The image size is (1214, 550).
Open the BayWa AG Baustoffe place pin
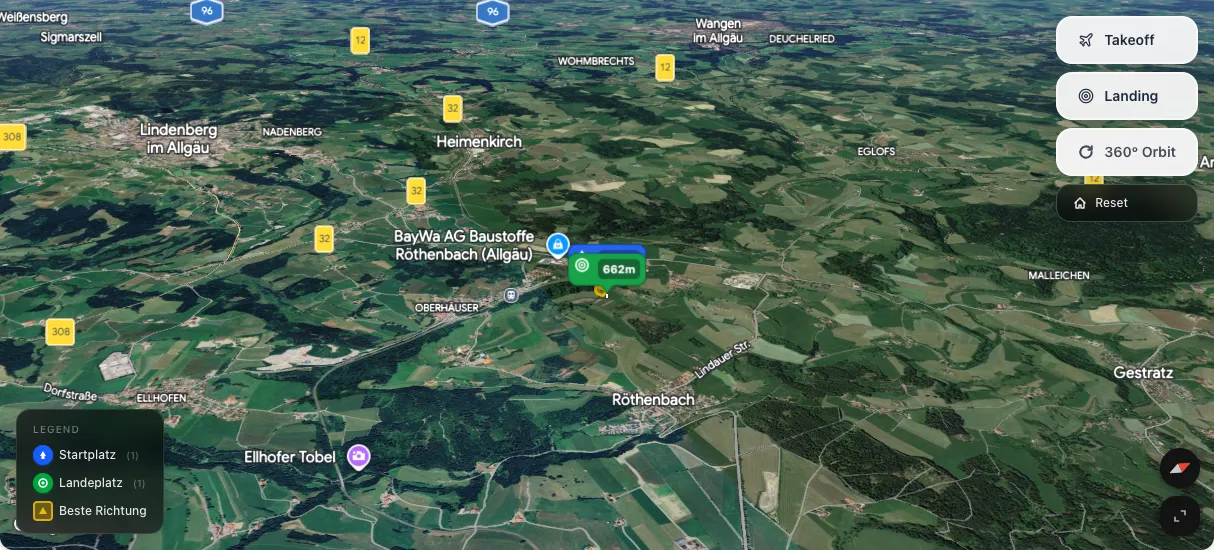(x=557, y=244)
